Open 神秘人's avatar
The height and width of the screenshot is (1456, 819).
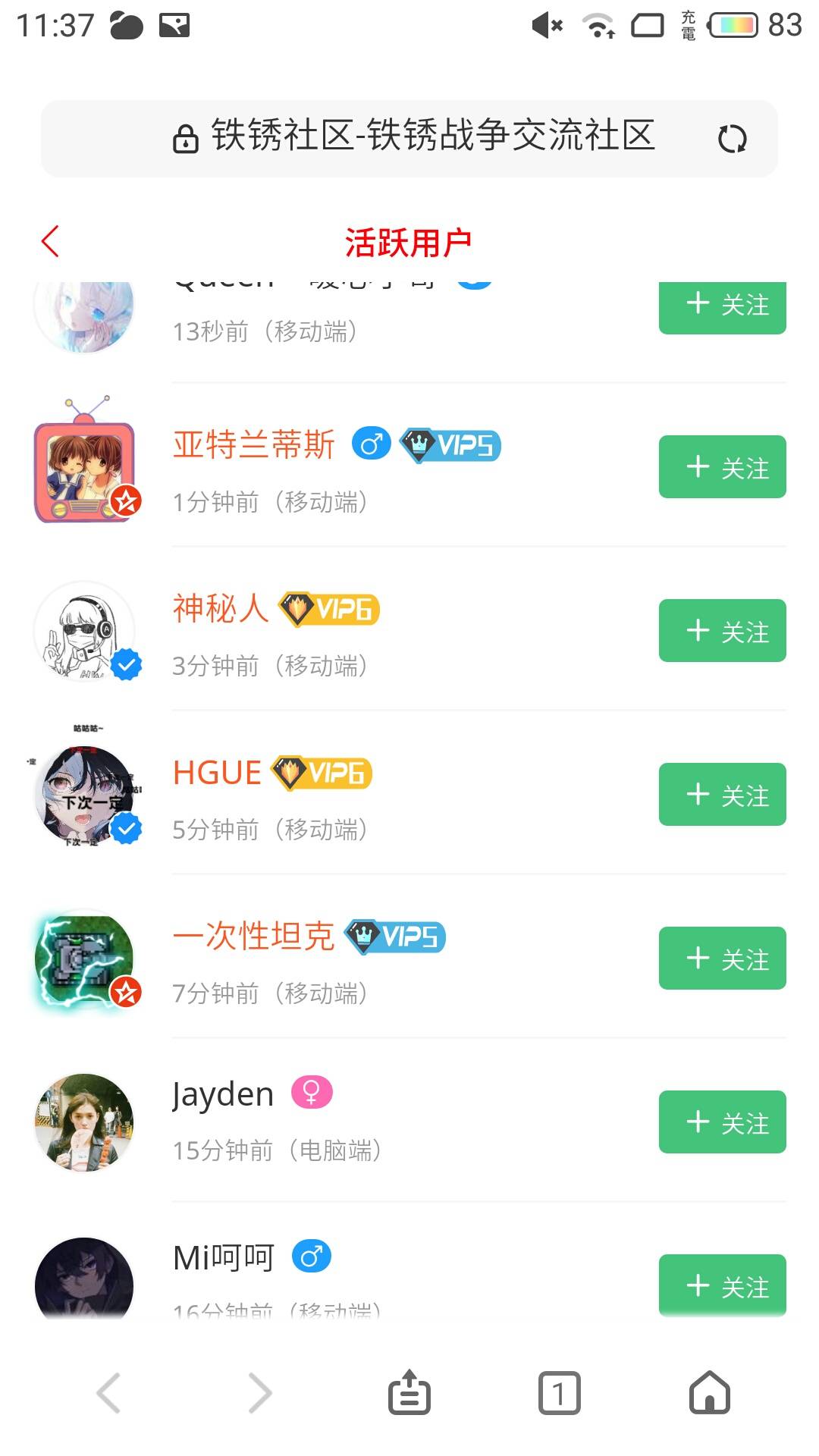(85, 631)
